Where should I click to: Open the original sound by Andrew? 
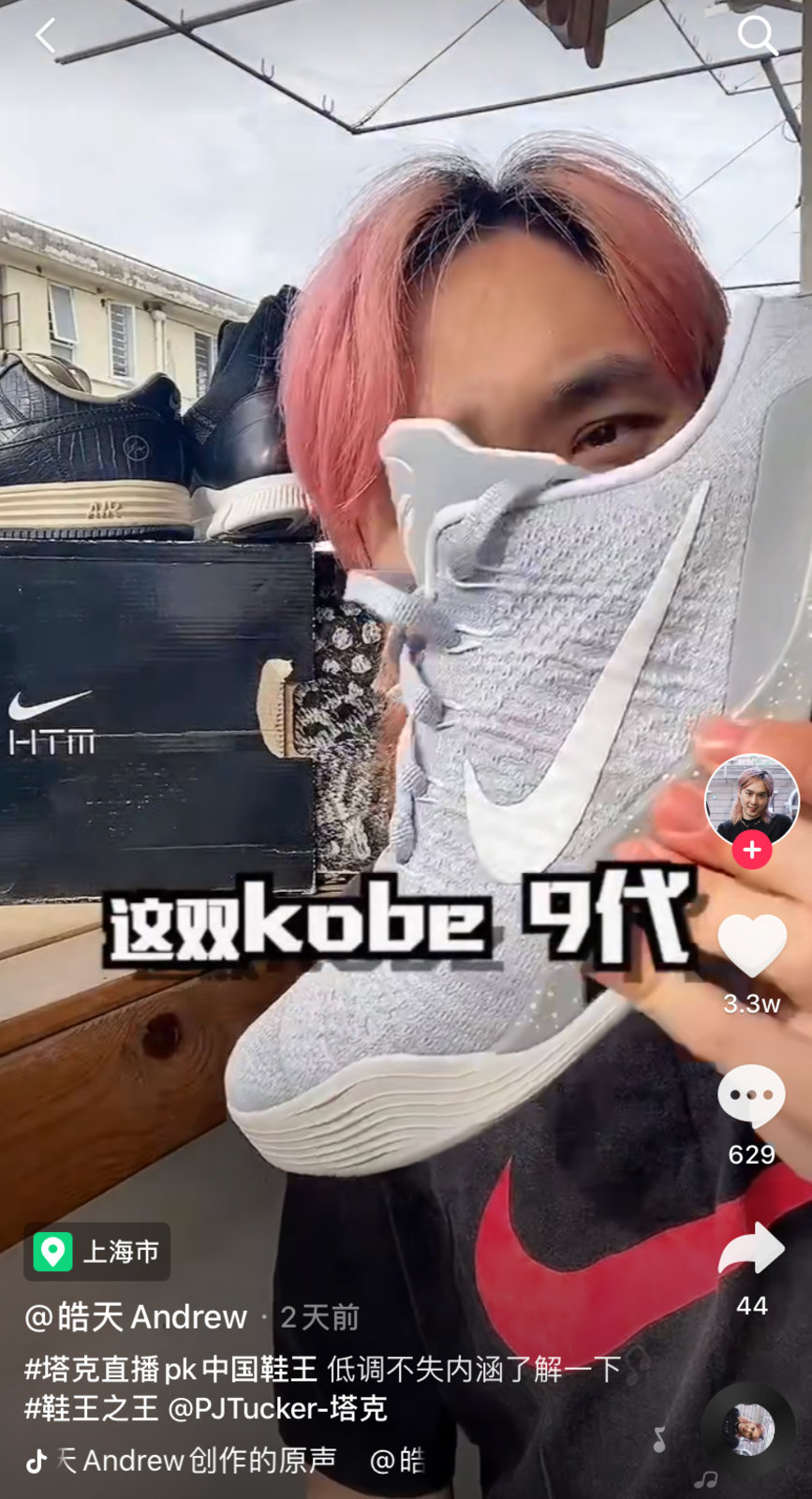pos(197,1461)
